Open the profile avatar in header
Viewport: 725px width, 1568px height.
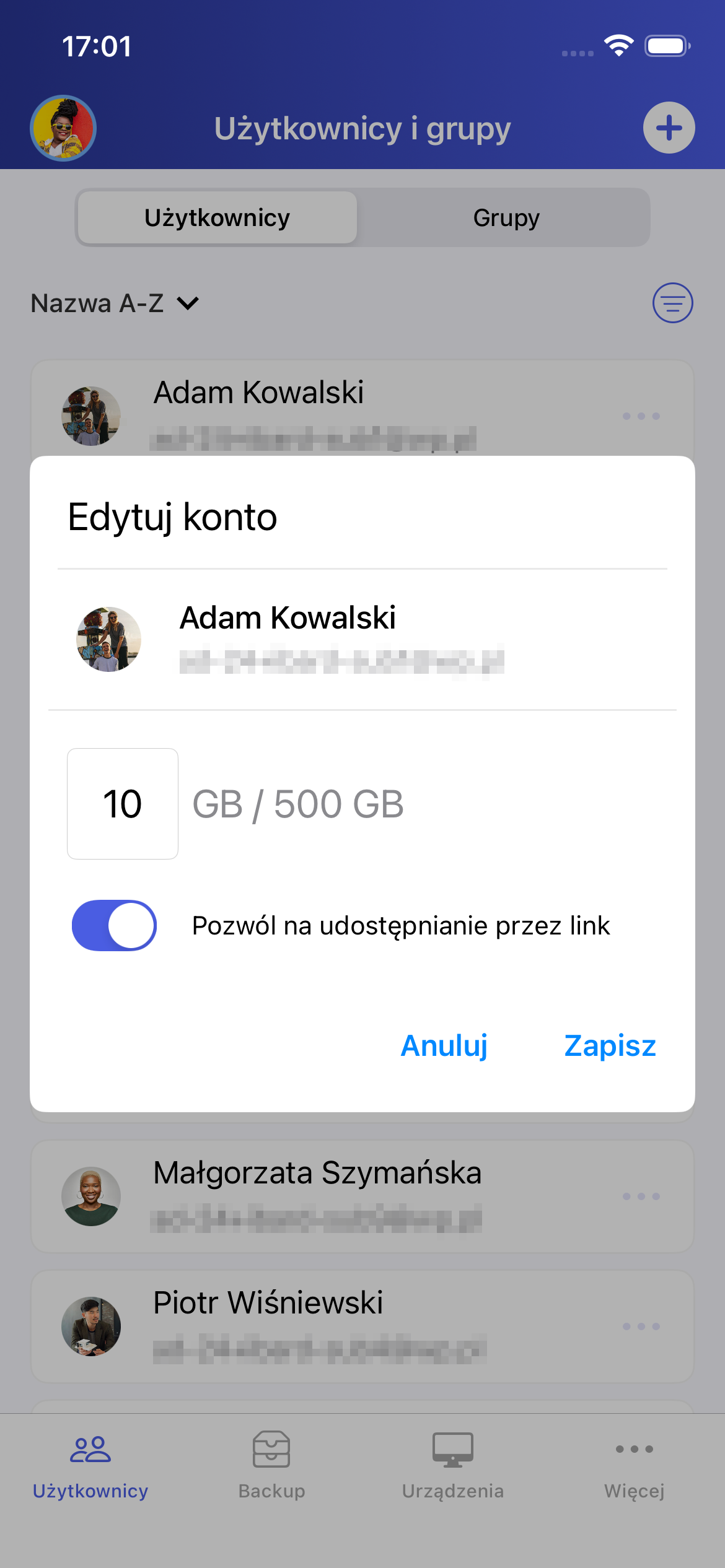click(63, 128)
